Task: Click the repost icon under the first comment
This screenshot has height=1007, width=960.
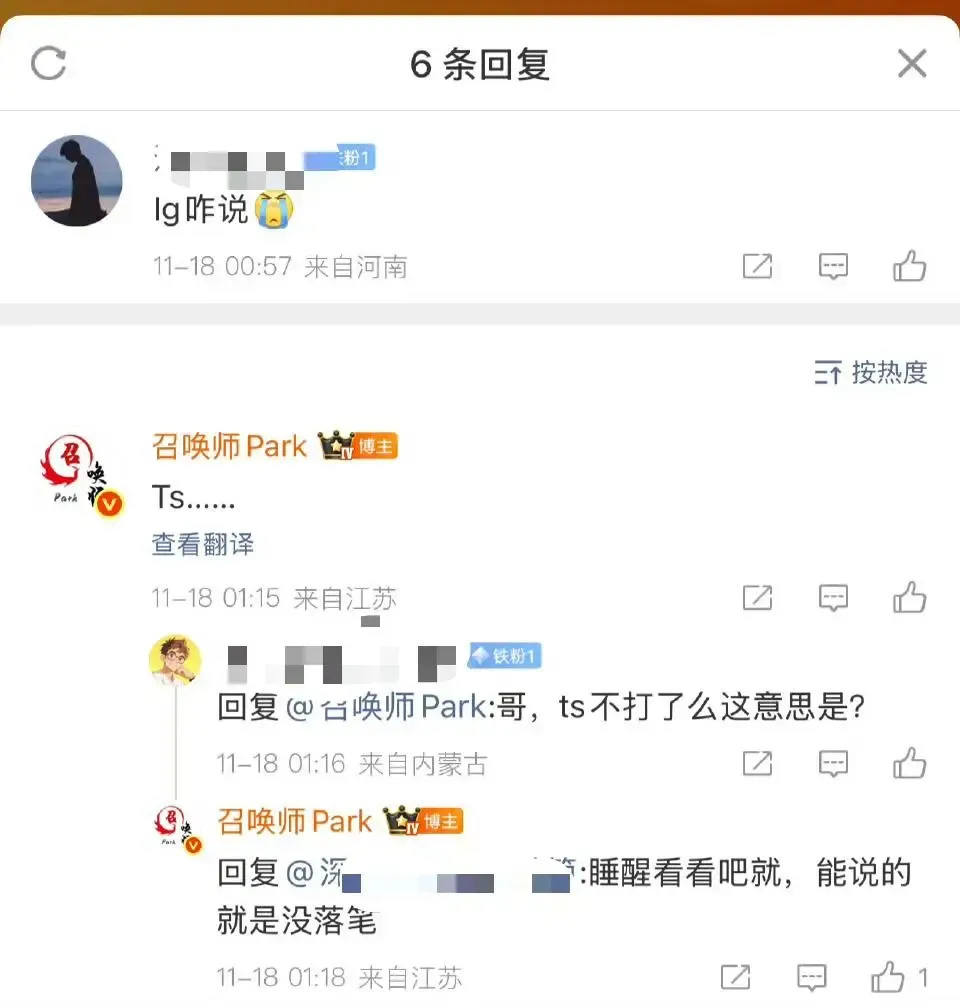Action: [x=758, y=266]
